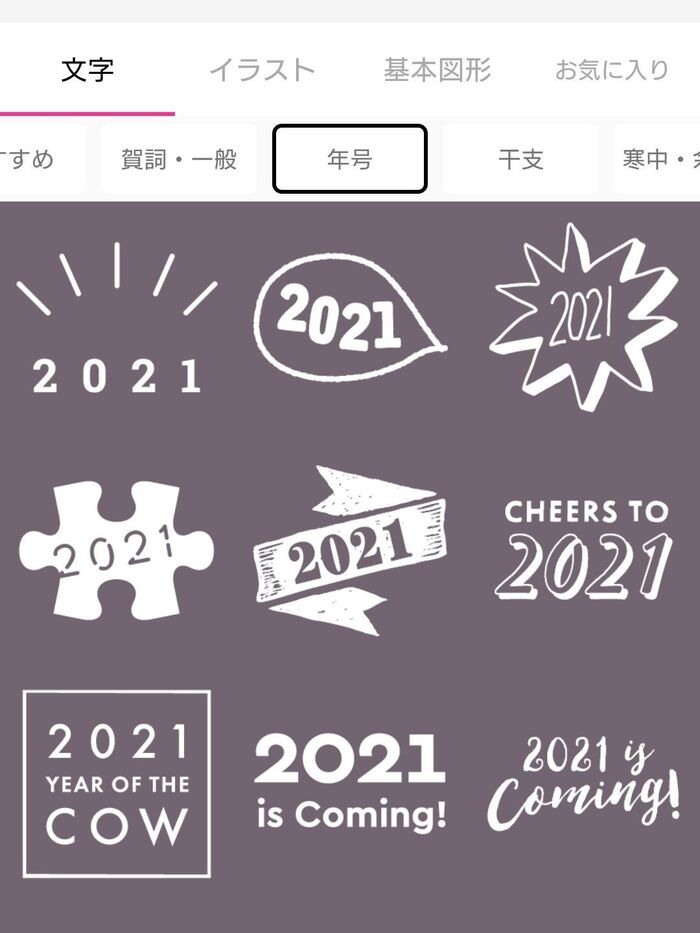Viewport: 700px width, 933px height.
Task: Add the 2021 puzzle piece stamp
Action: pos(116,550)
